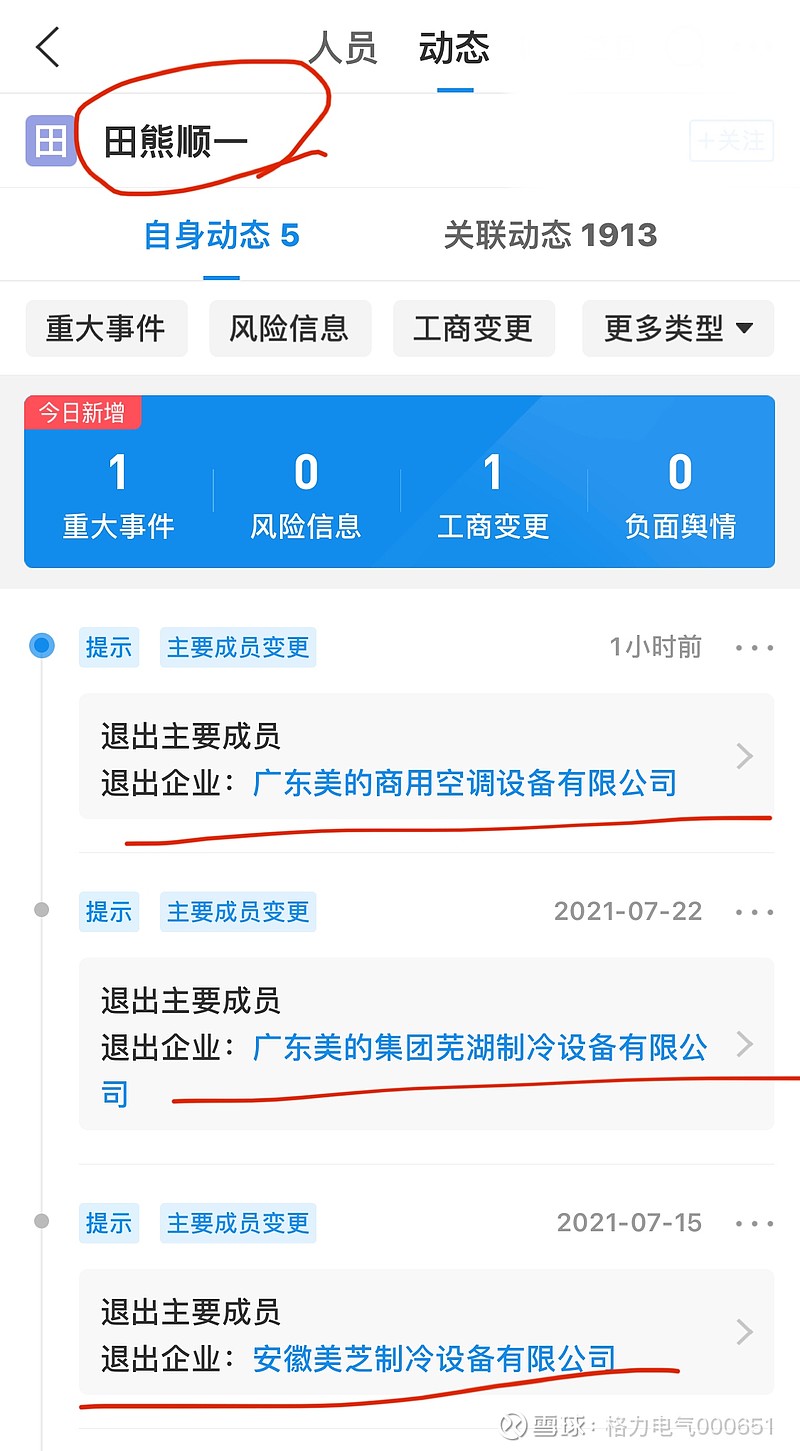Filter by 风险信息 chip
Viewport: 800px width, 1451px height.
coord(290,328)
